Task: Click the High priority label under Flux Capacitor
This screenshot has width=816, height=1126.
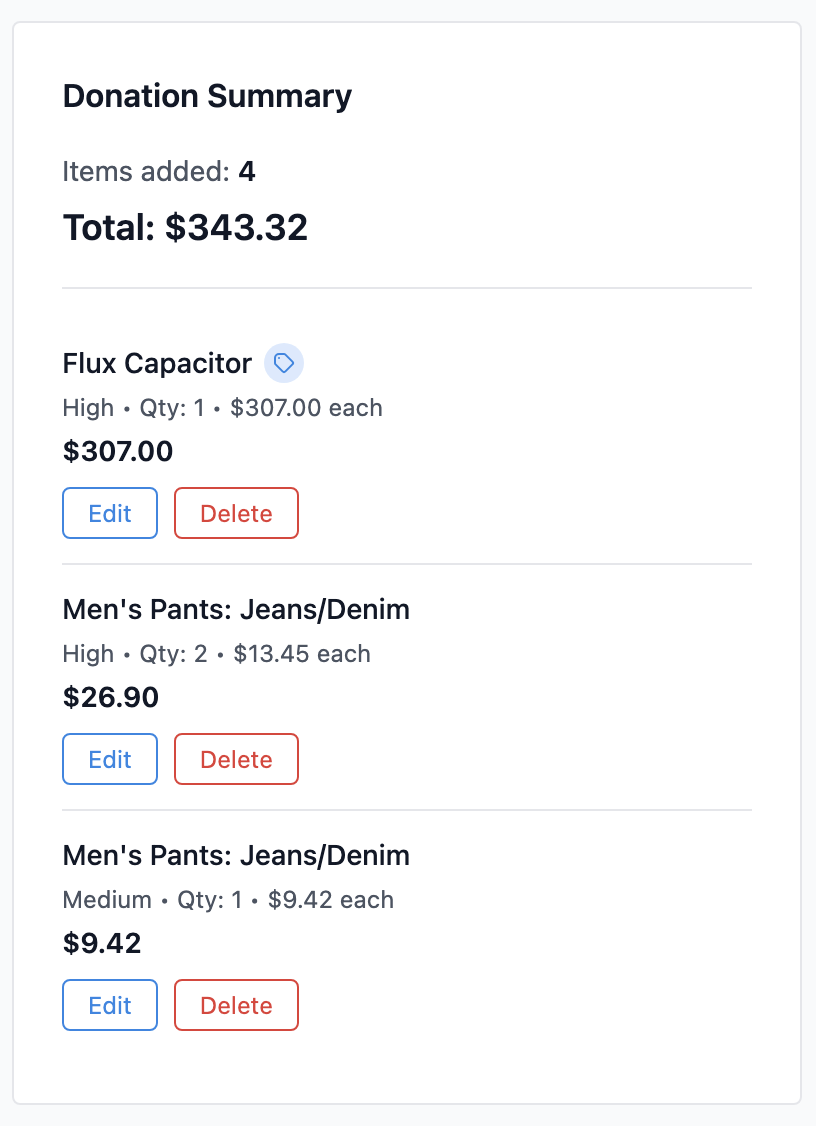Action: (87, 408)
